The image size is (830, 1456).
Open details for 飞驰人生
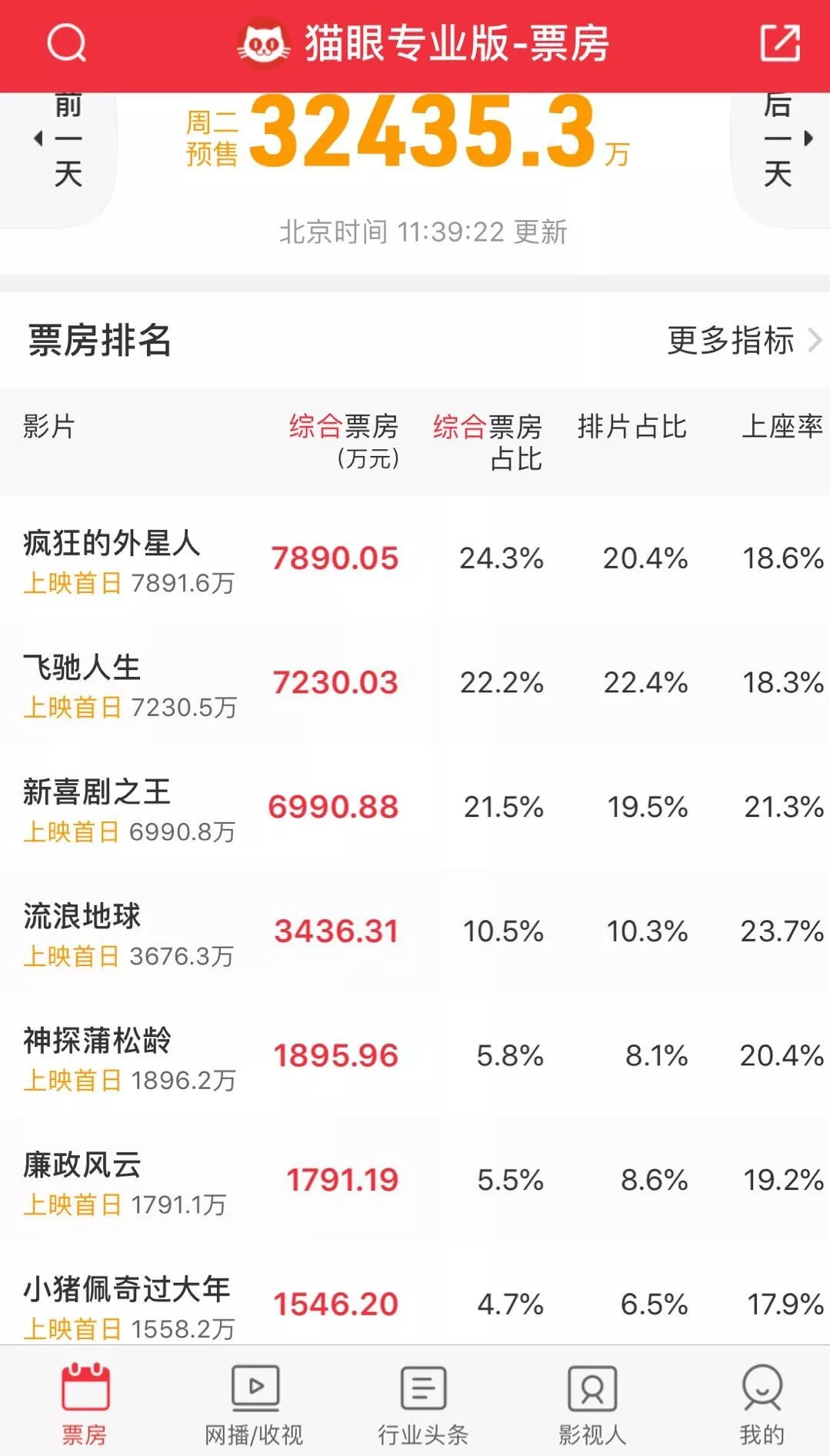pyautogui.click(x=415, y=683)
